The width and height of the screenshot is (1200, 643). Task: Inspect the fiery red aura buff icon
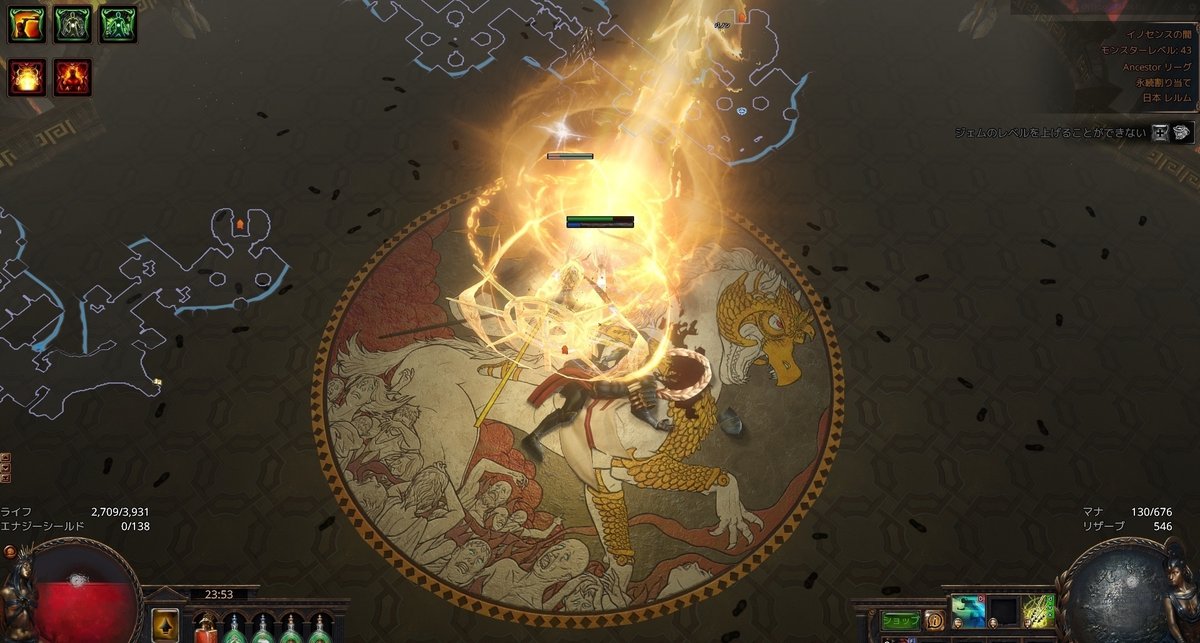72,77
